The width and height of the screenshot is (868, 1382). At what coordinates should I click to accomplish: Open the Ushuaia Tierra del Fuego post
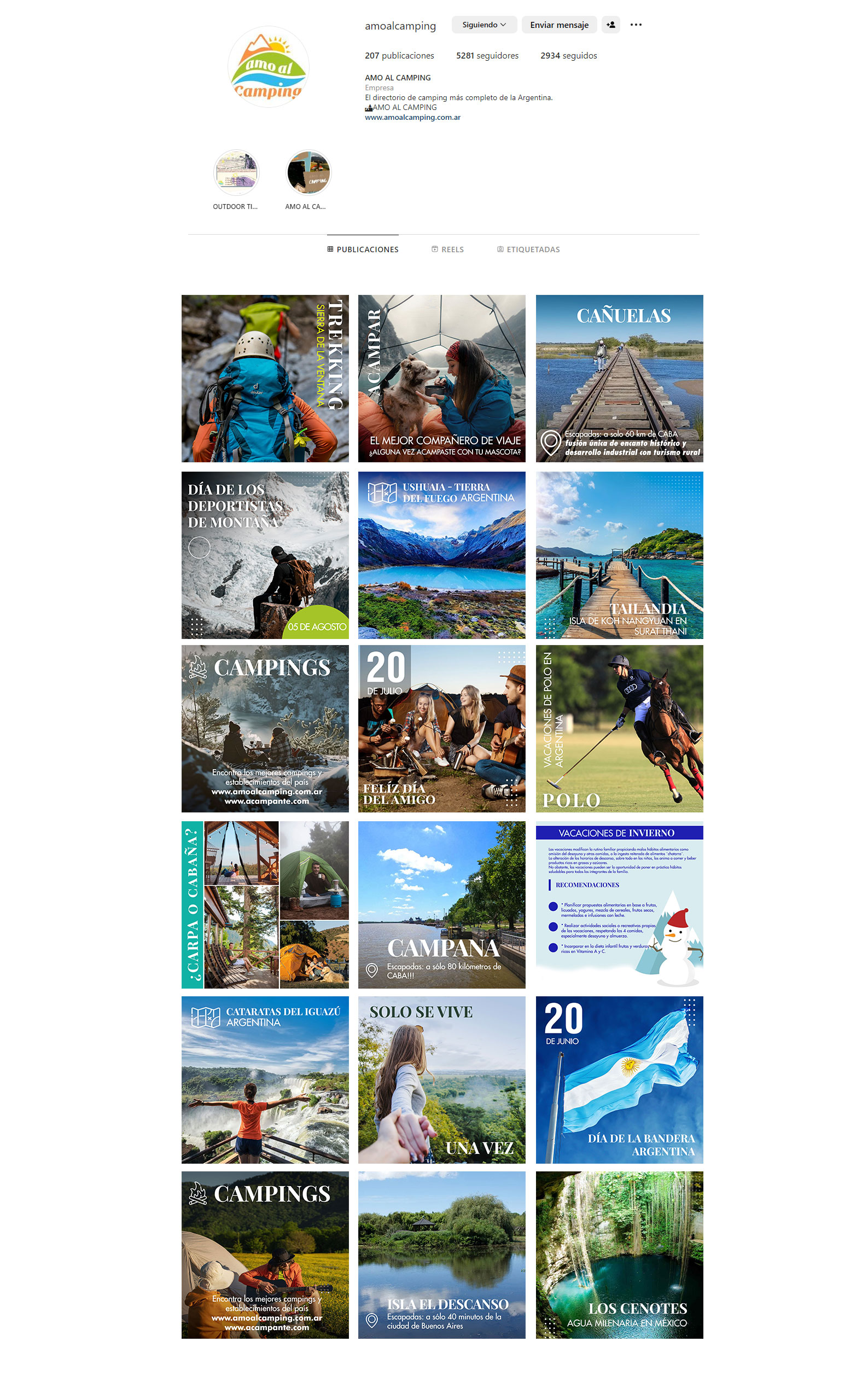pyautogui.click(x=441, y=555)
